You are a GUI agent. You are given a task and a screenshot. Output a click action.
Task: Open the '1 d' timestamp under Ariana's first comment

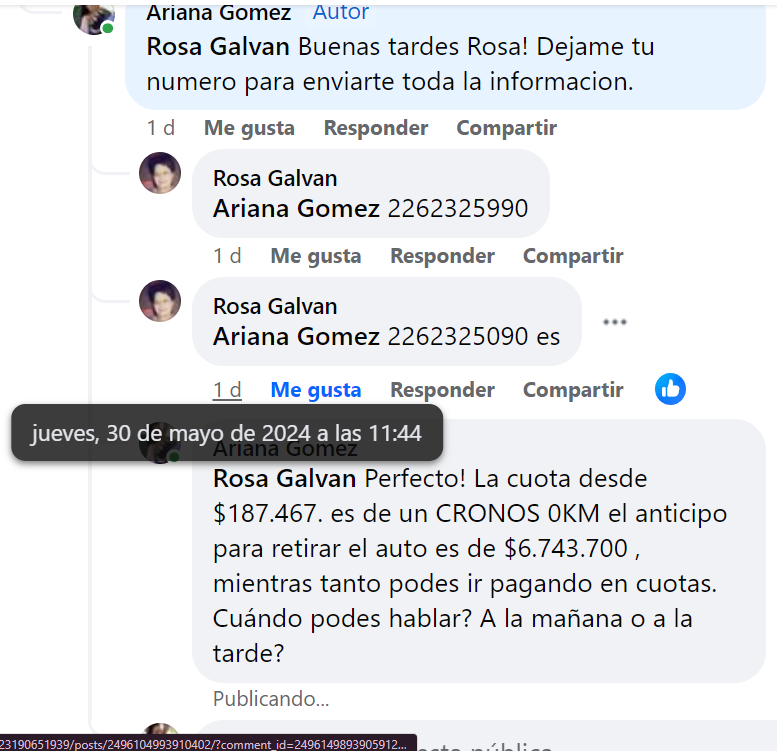click(x=160, y=128)
